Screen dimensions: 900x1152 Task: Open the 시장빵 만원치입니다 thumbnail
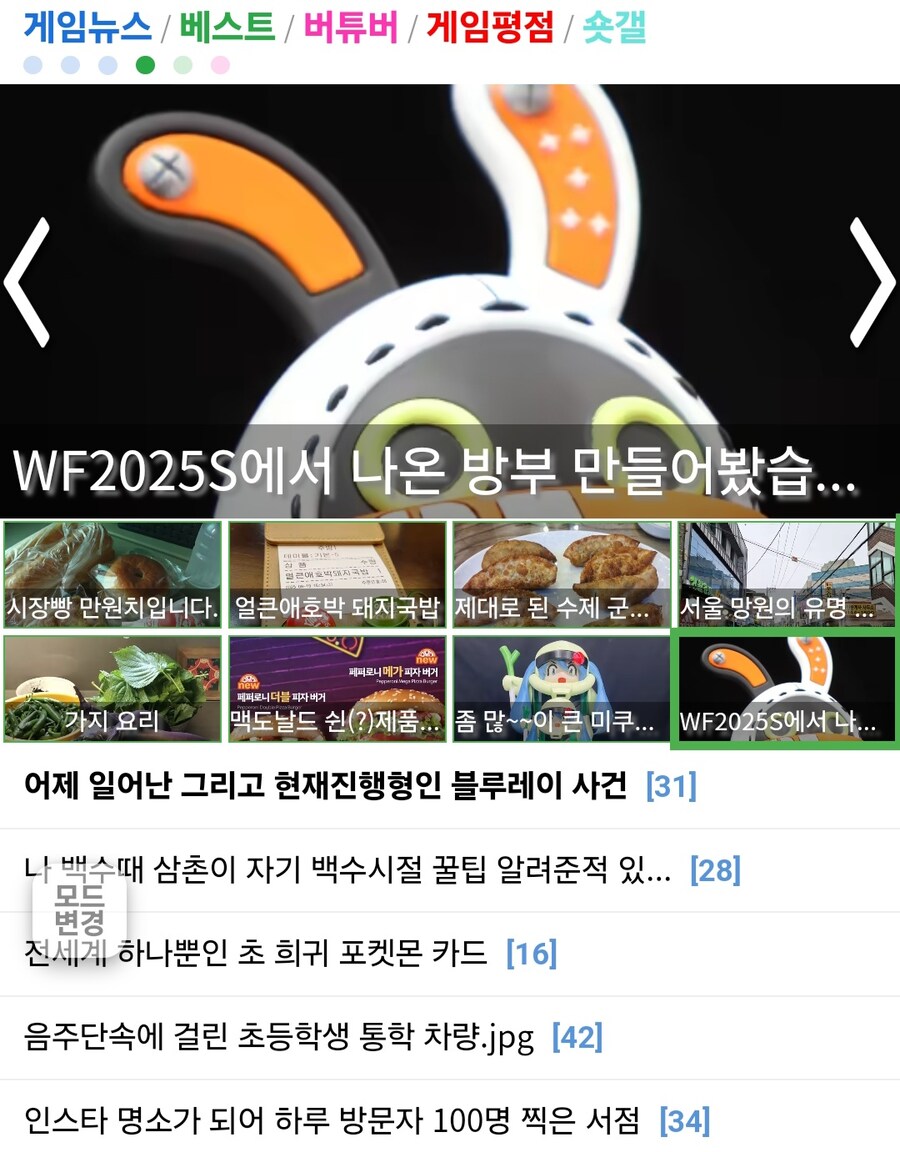tap(112, 575)
